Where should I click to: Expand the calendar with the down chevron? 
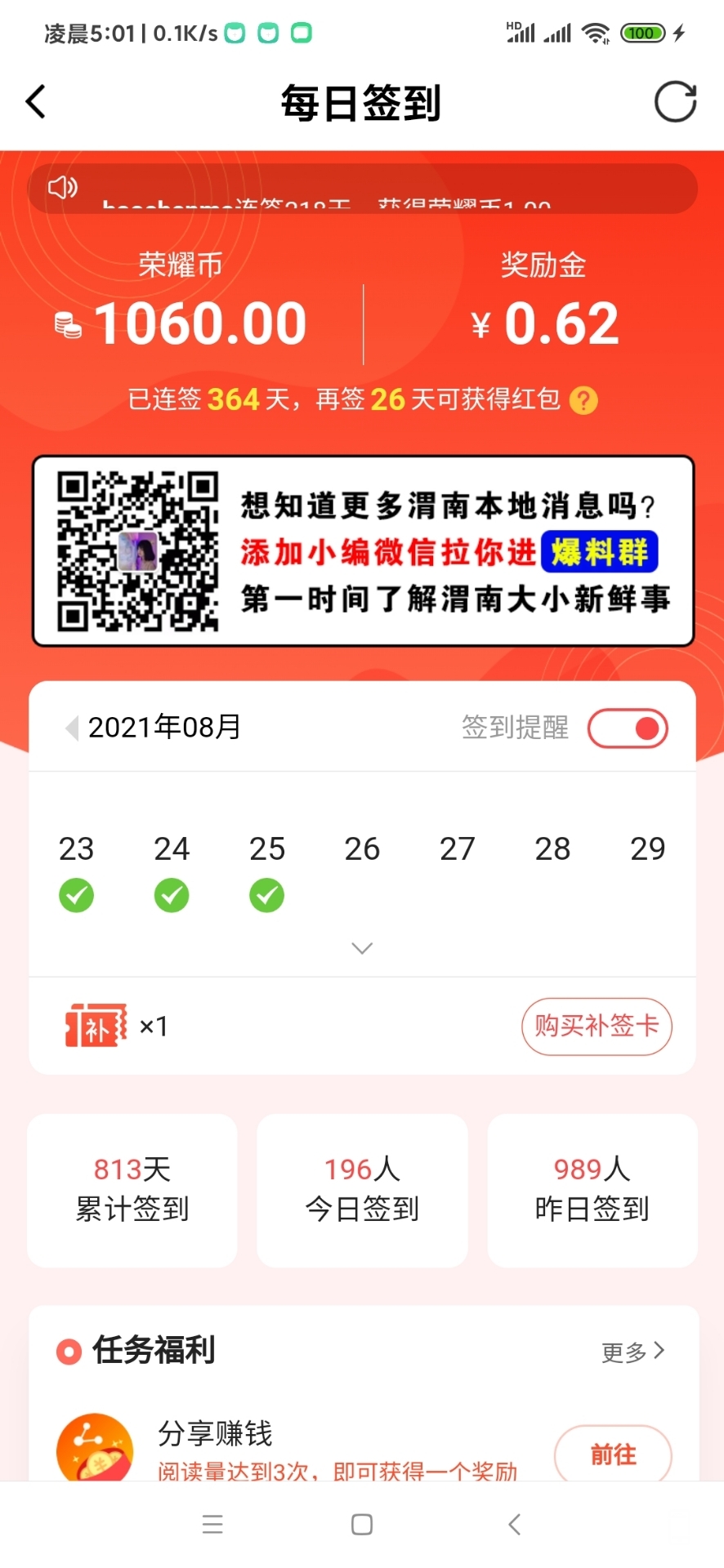click(x=362, y=948)
